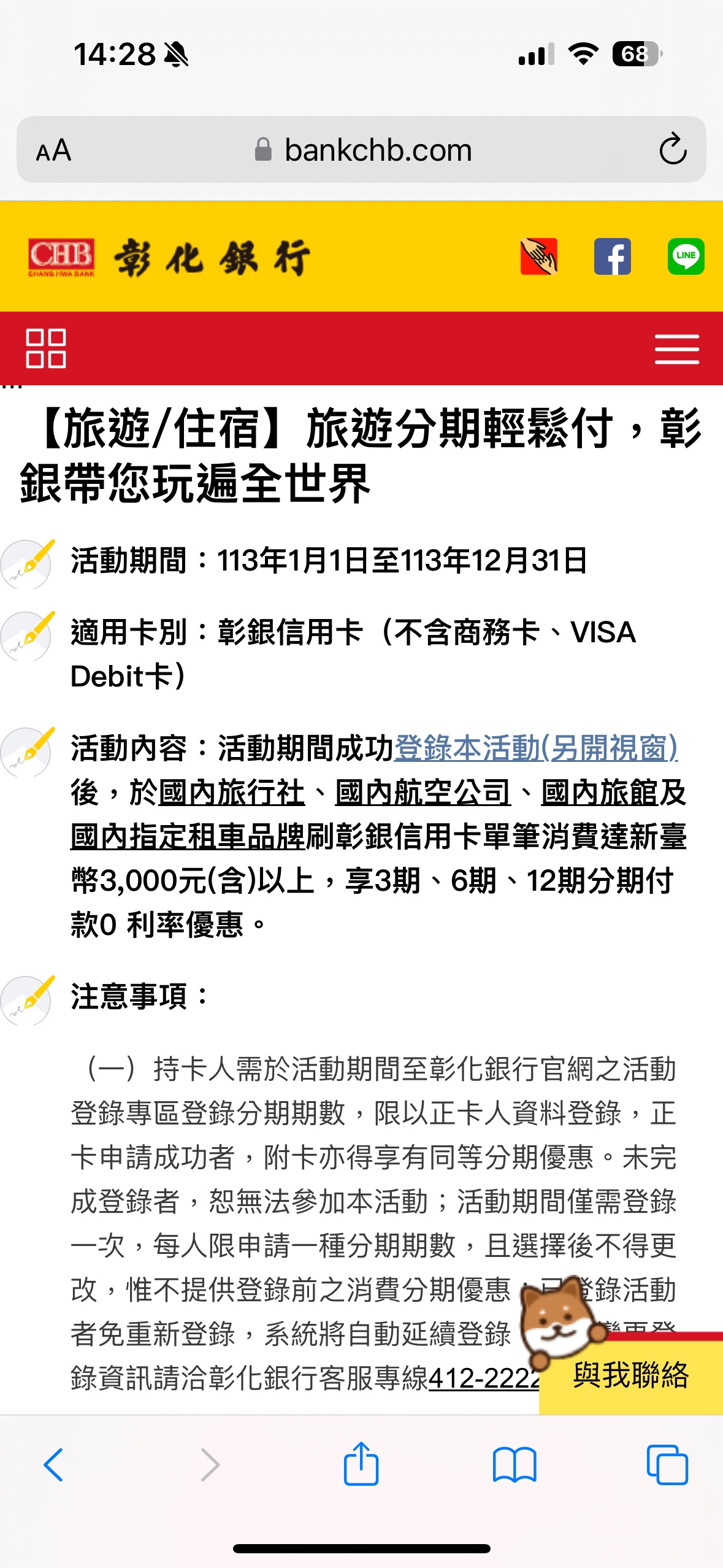The width and height of the screenshot is (723, 1568).
Task: Open the 國內航空公司 link
Action: (x=423, y=792)
